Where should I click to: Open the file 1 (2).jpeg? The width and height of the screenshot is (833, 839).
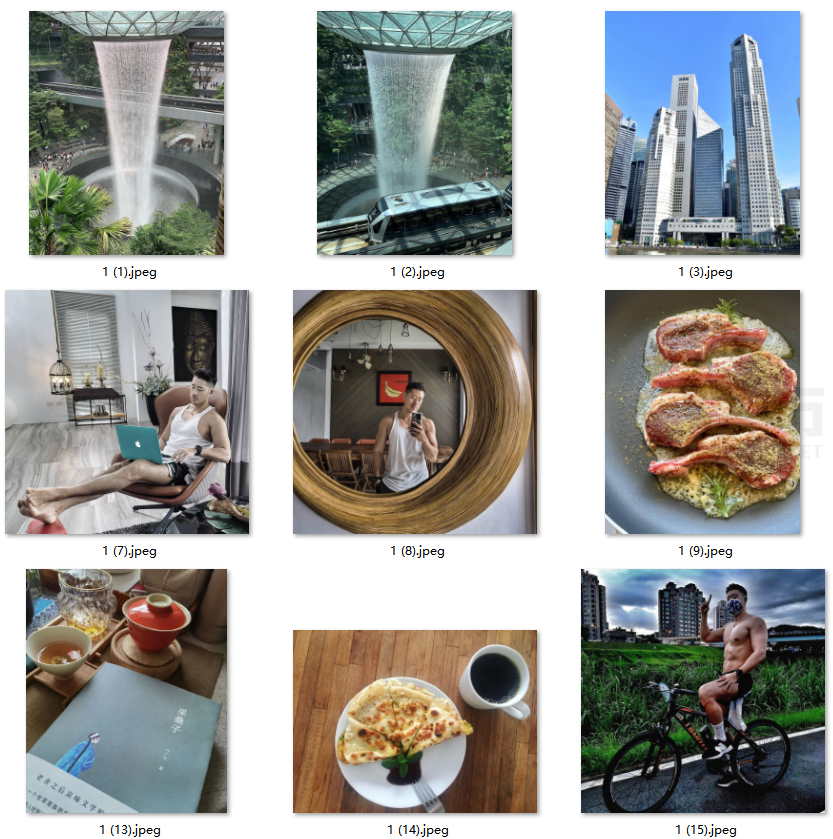[415, 133]
